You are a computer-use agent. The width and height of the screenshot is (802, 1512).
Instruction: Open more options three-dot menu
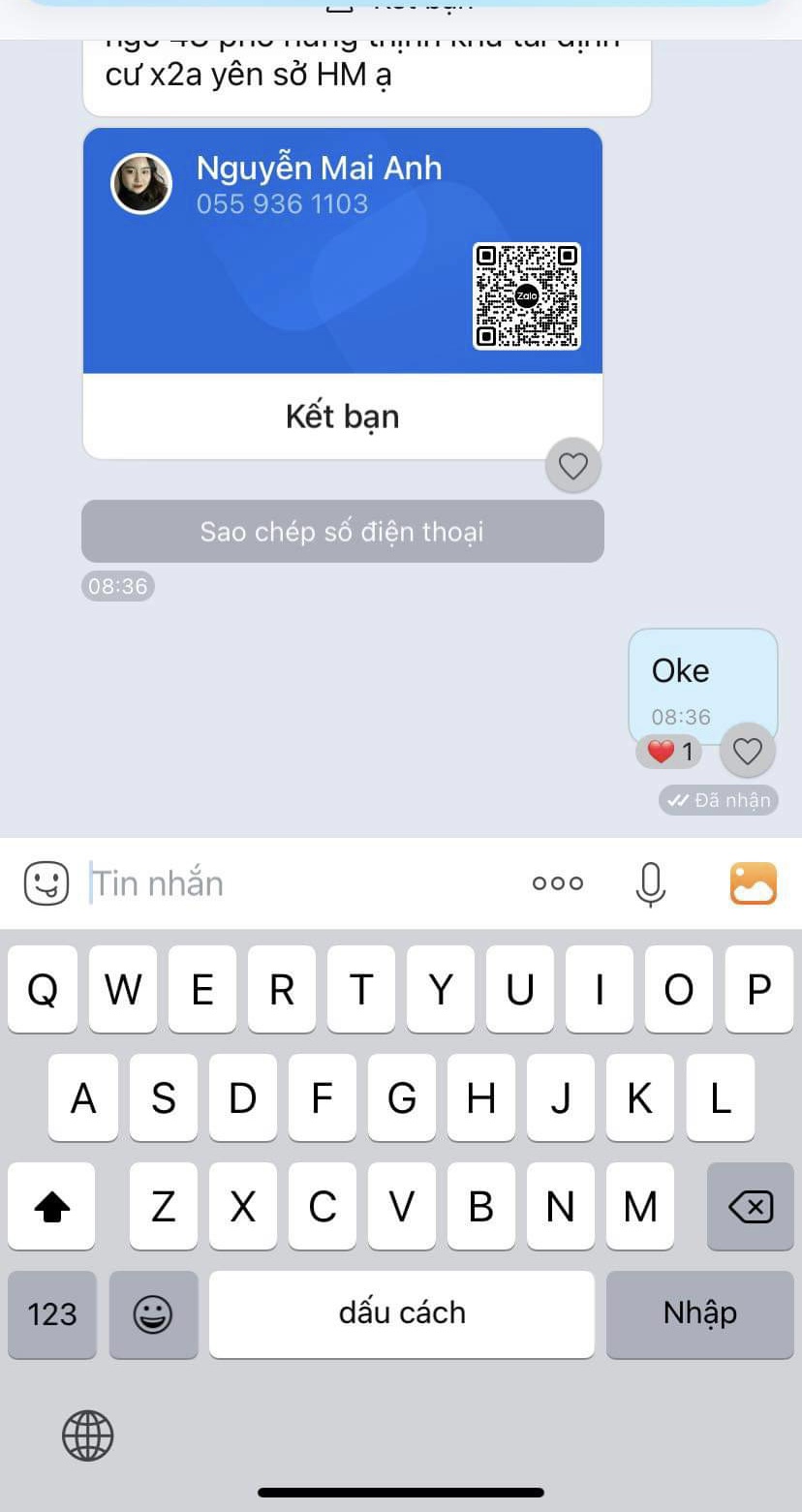[558, 883]
